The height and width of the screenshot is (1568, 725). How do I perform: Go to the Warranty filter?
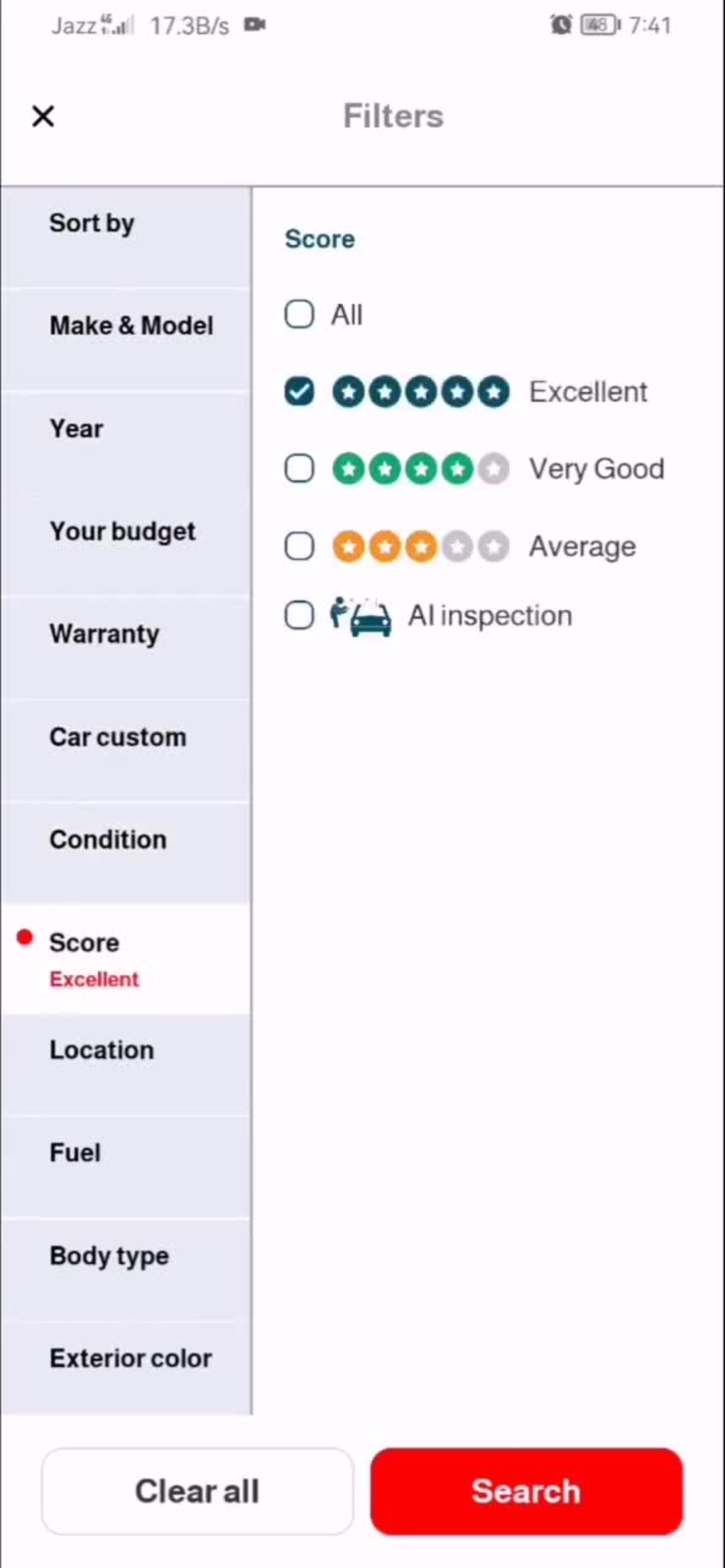(x=104, y=635)
